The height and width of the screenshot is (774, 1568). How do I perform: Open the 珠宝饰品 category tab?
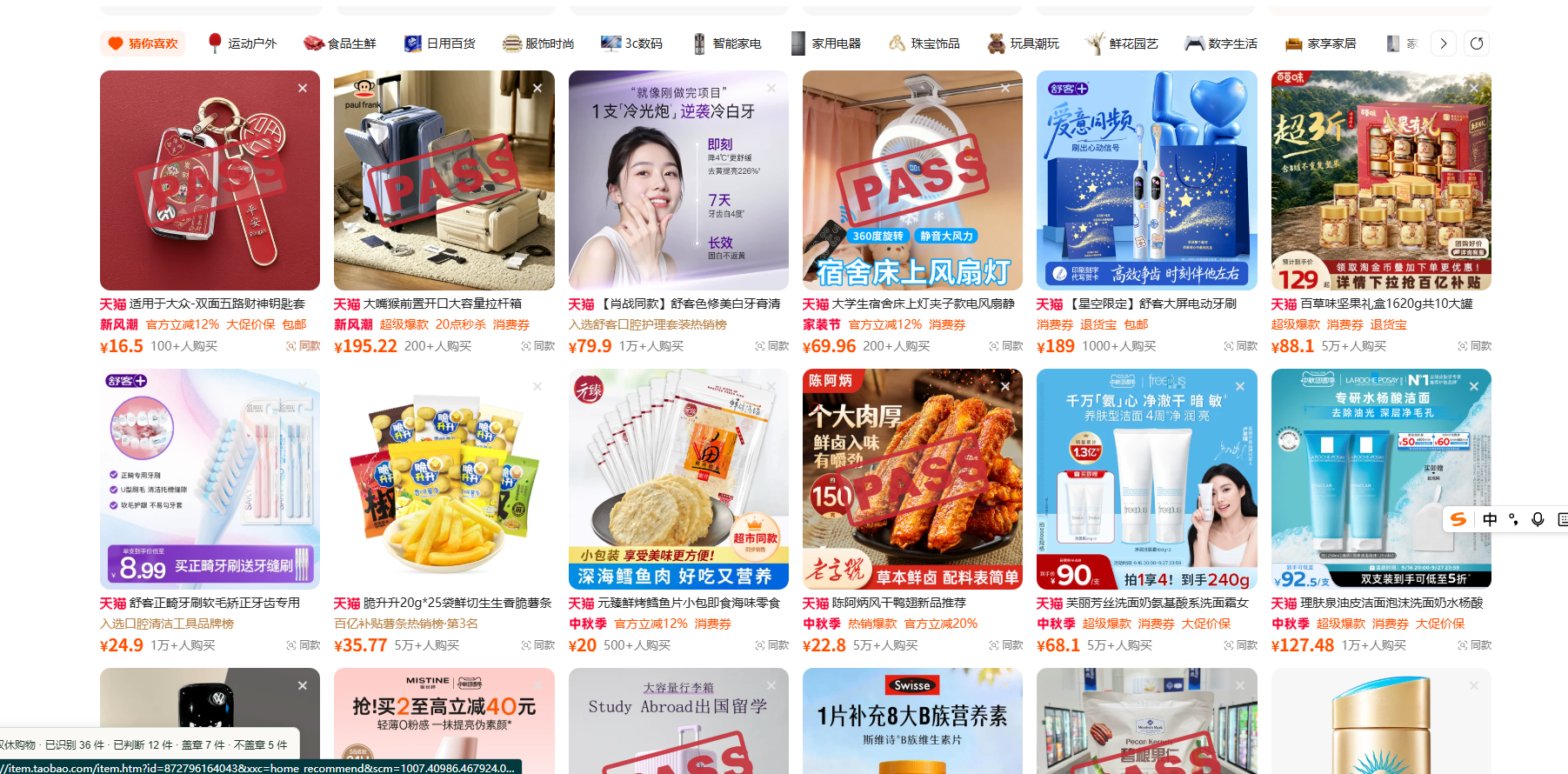(924, 43)
